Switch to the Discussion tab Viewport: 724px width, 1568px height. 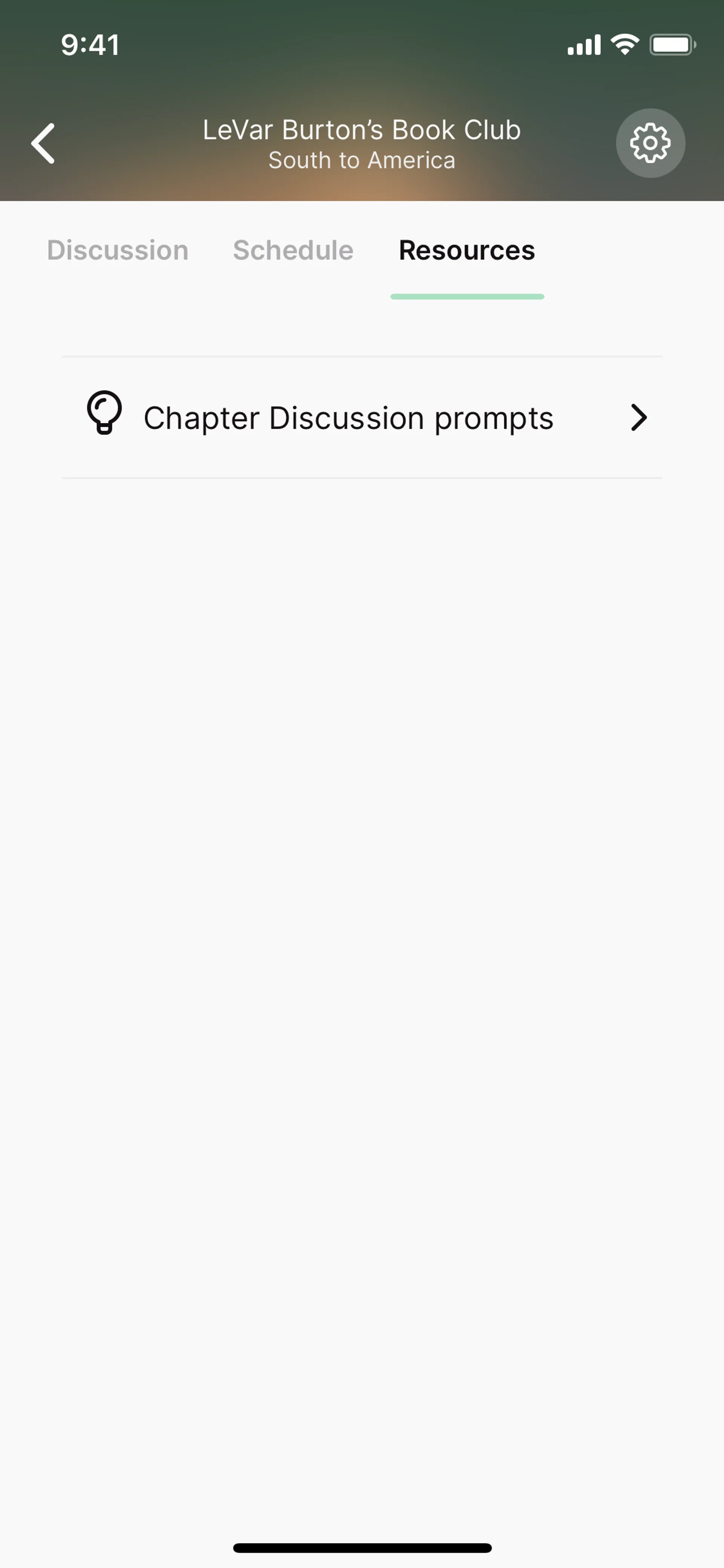pos(117,250)
